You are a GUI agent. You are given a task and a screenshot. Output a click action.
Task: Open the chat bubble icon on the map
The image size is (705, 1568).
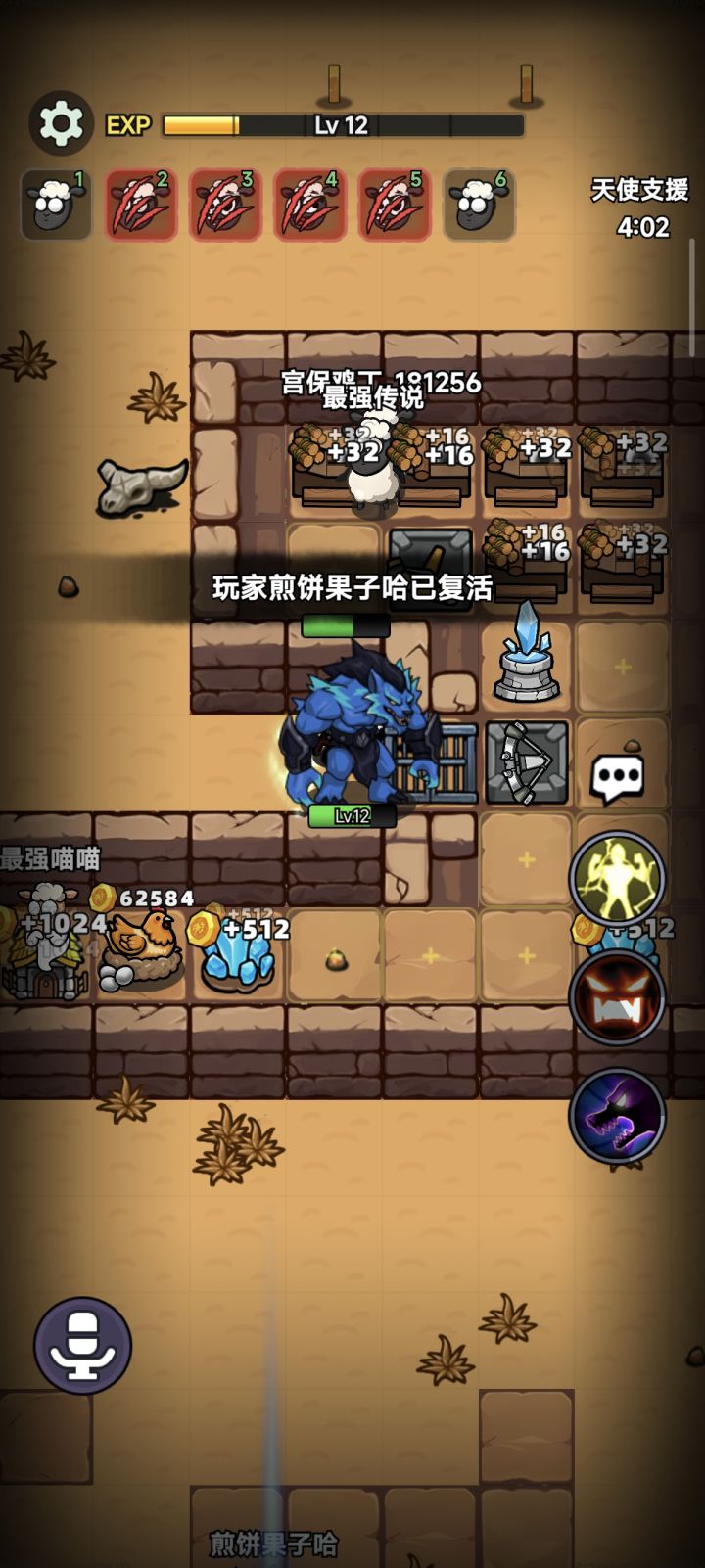[616, 772]
